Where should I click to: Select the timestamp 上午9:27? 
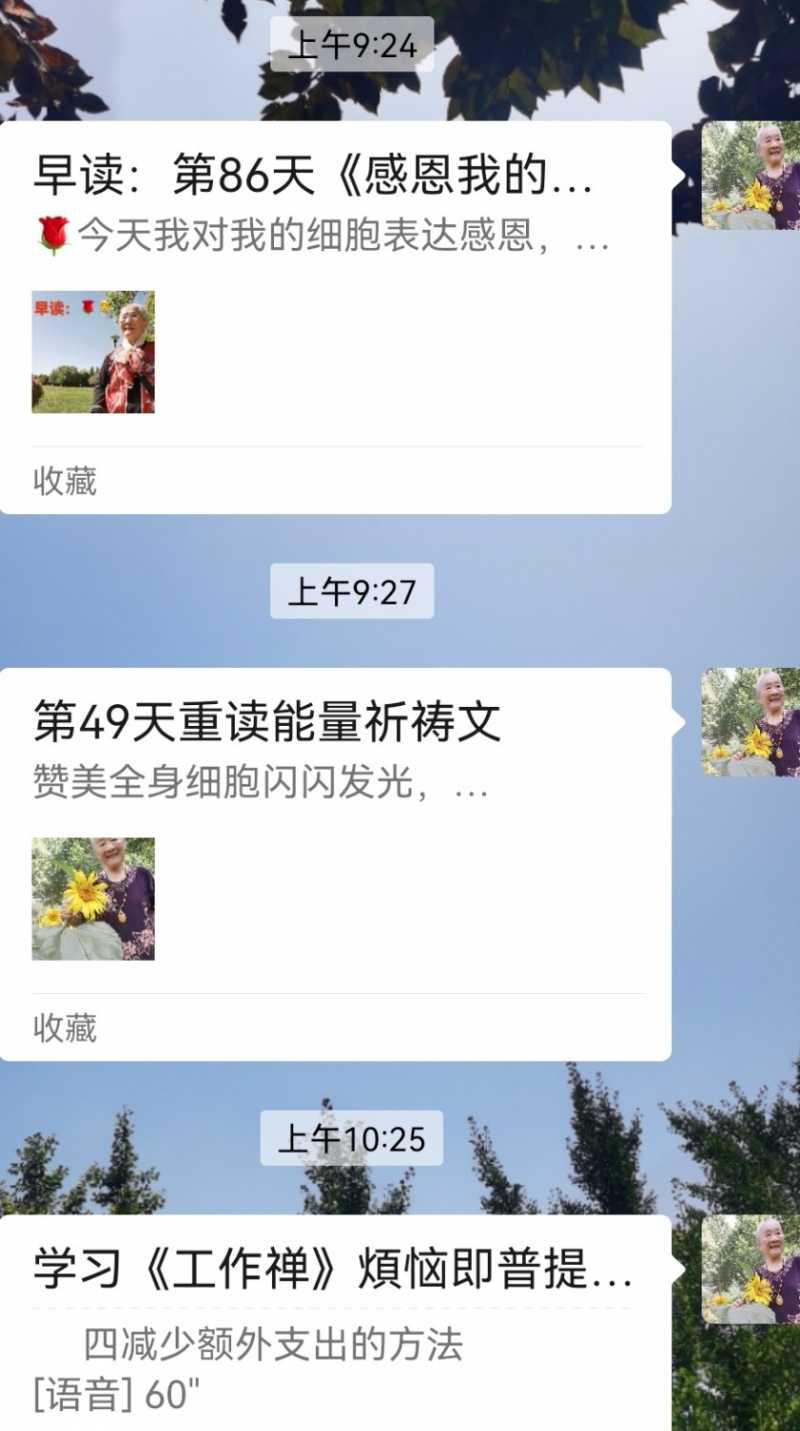click(x=353, y=591)
